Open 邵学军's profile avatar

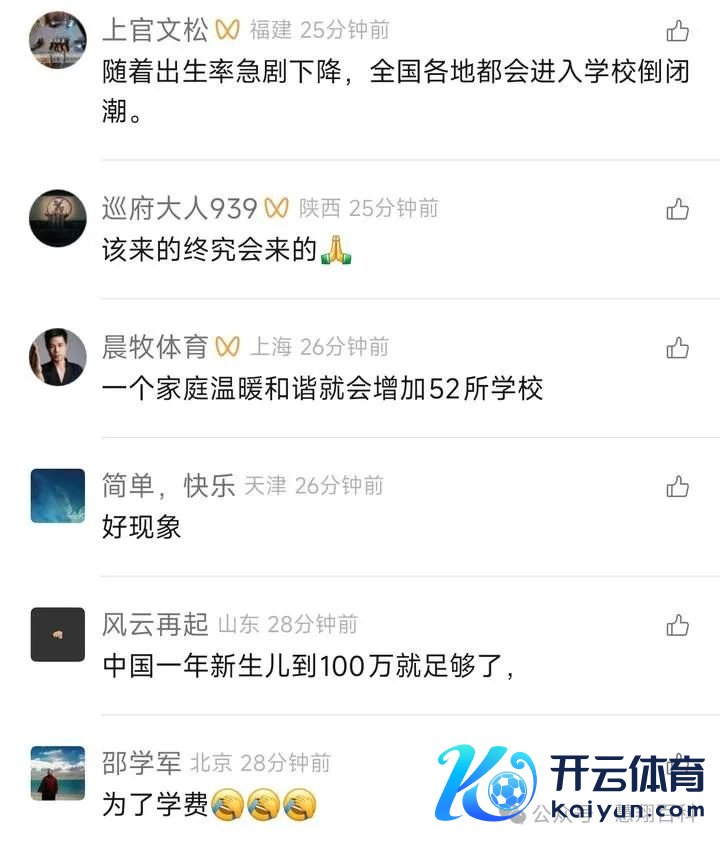coord(58,773)
